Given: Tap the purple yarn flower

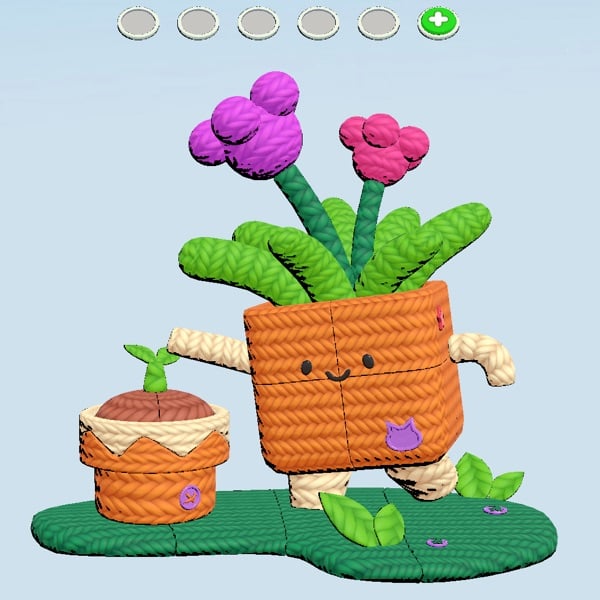Looking at the screenshot, I should (249, 127).
